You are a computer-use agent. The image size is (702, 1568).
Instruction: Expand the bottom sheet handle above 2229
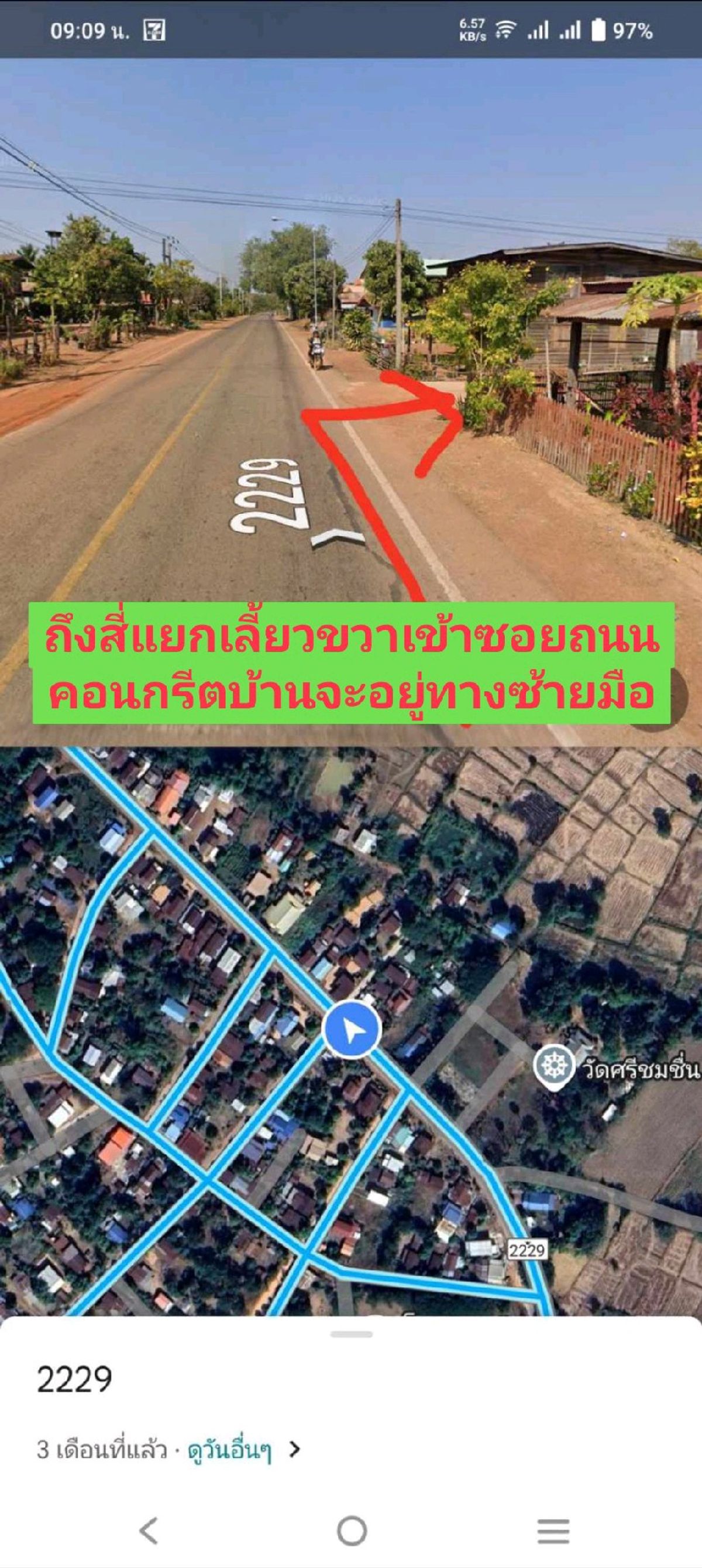click(352, 1334)
